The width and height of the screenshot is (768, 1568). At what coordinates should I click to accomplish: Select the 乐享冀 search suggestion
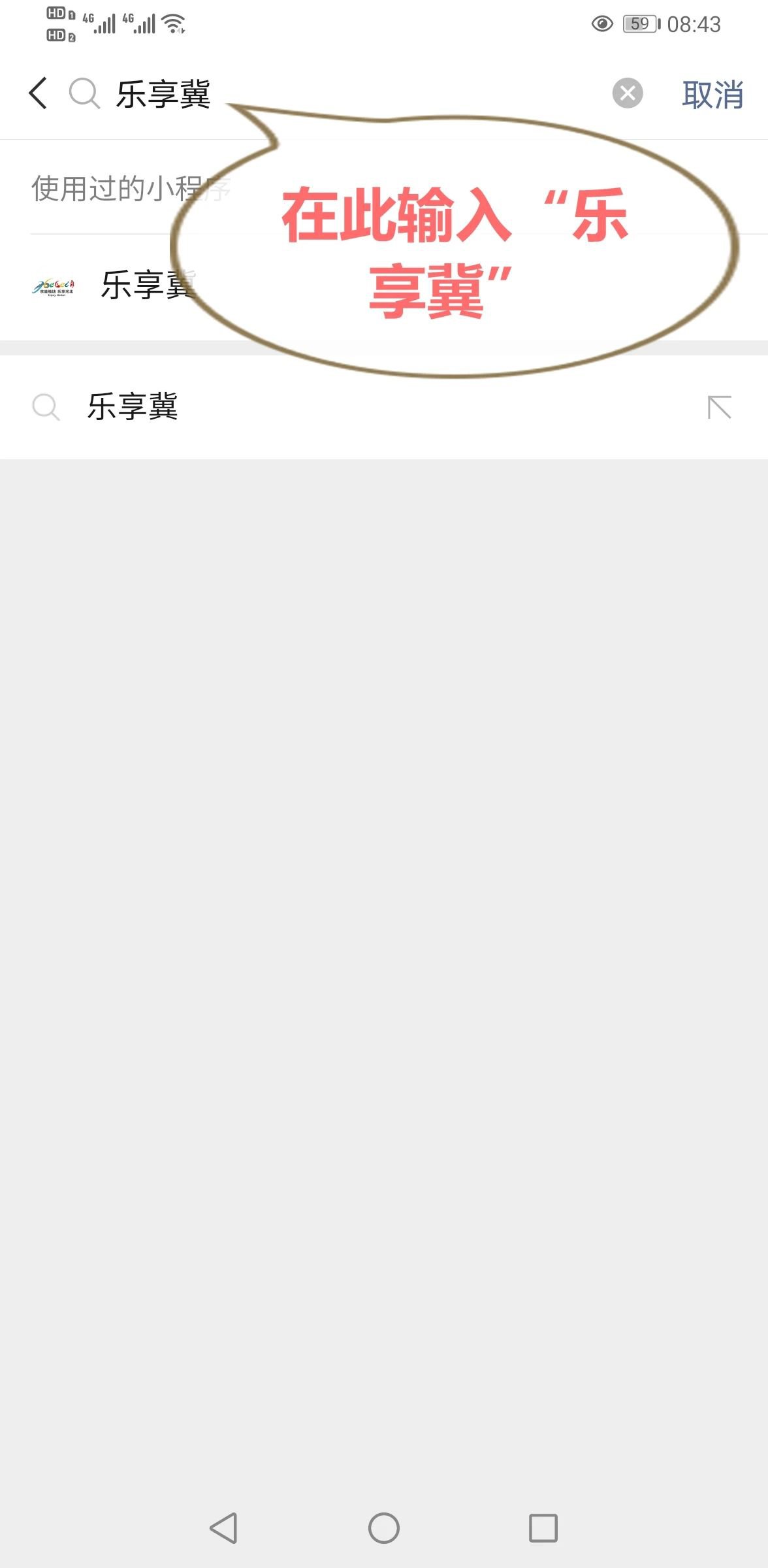(384, 407)
